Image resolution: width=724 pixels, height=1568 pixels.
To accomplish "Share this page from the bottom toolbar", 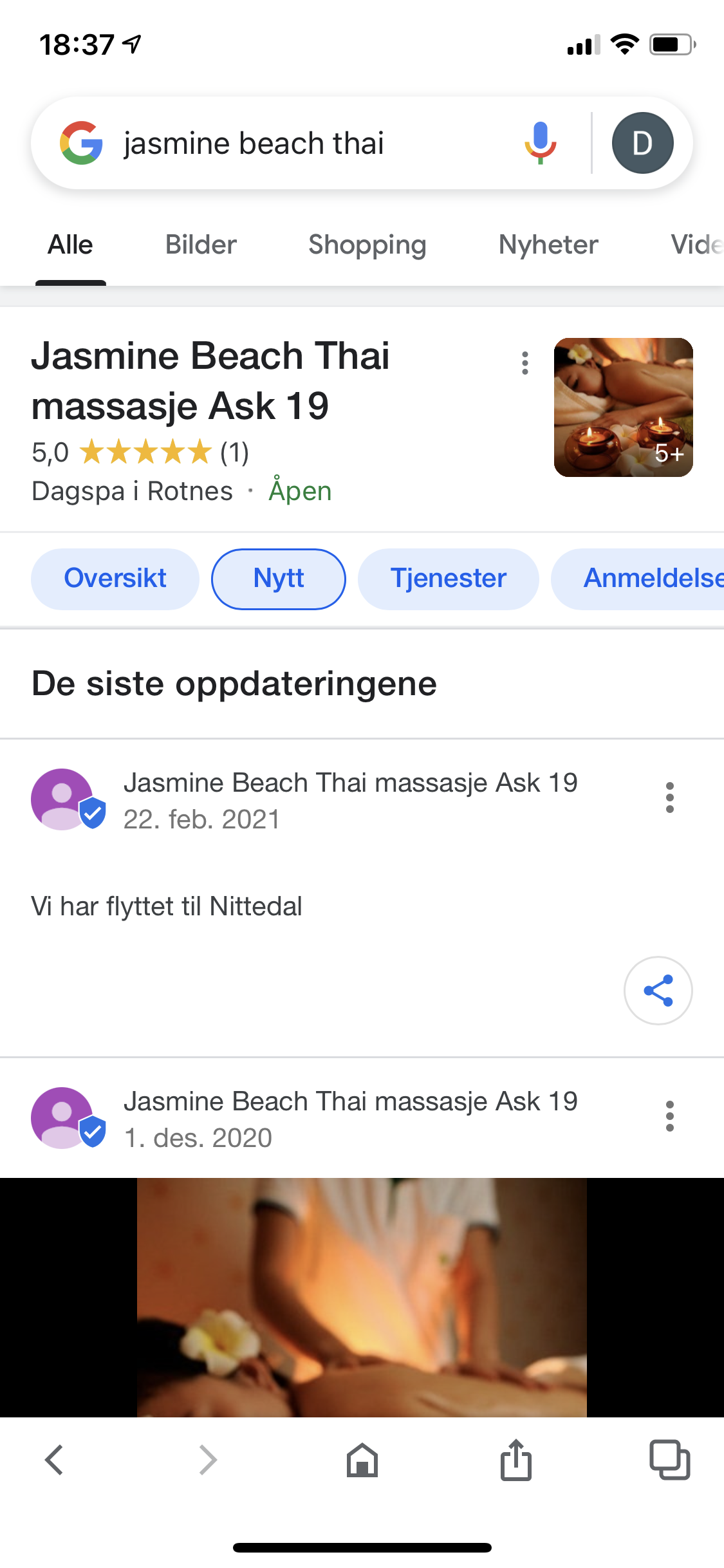I will (516, 1460).
